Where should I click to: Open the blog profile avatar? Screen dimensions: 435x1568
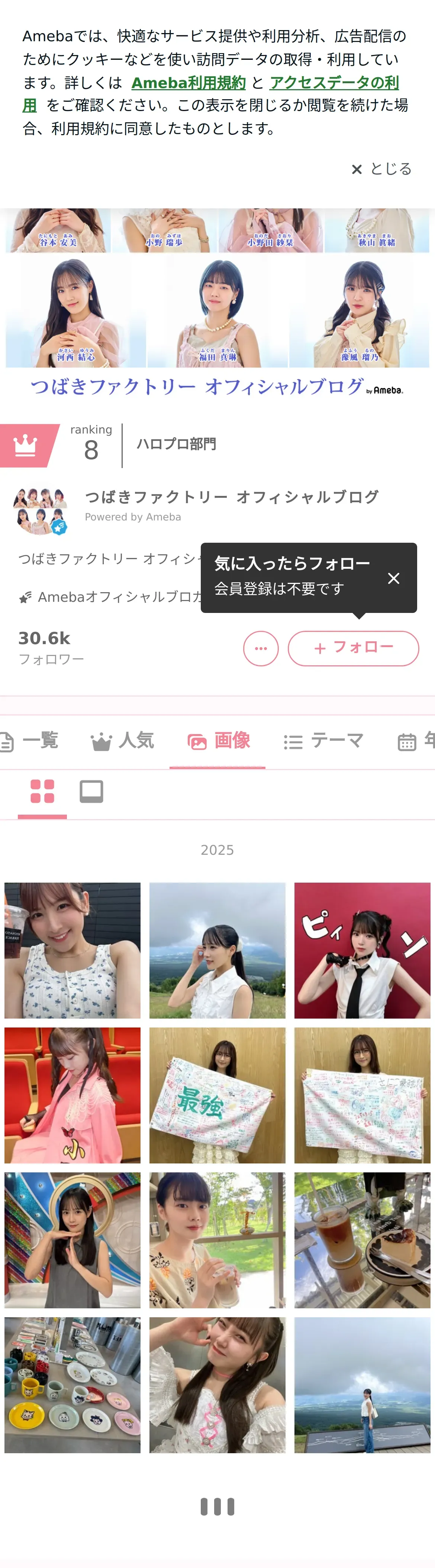point(40,510)
